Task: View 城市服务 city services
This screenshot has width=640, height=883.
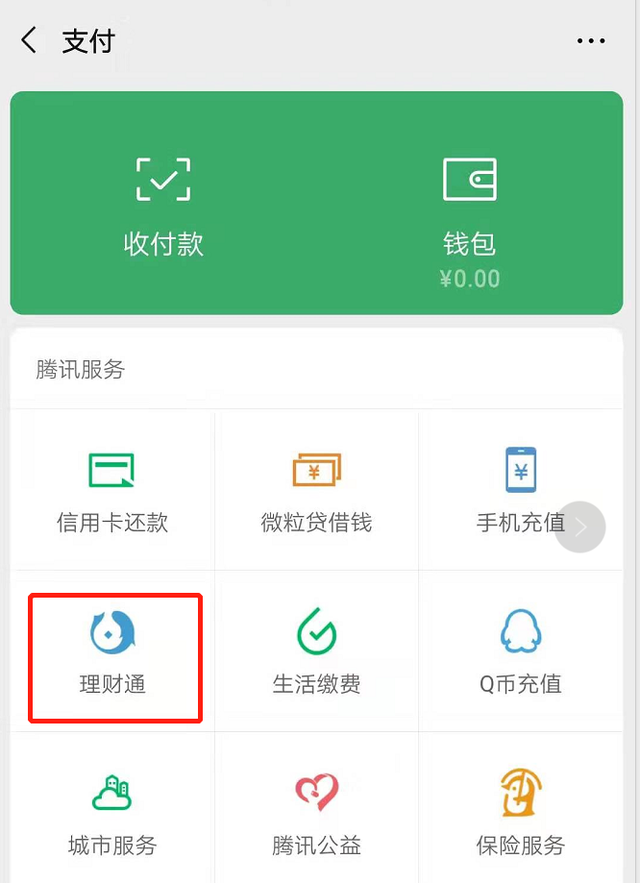Action: (x=112, y=814)
